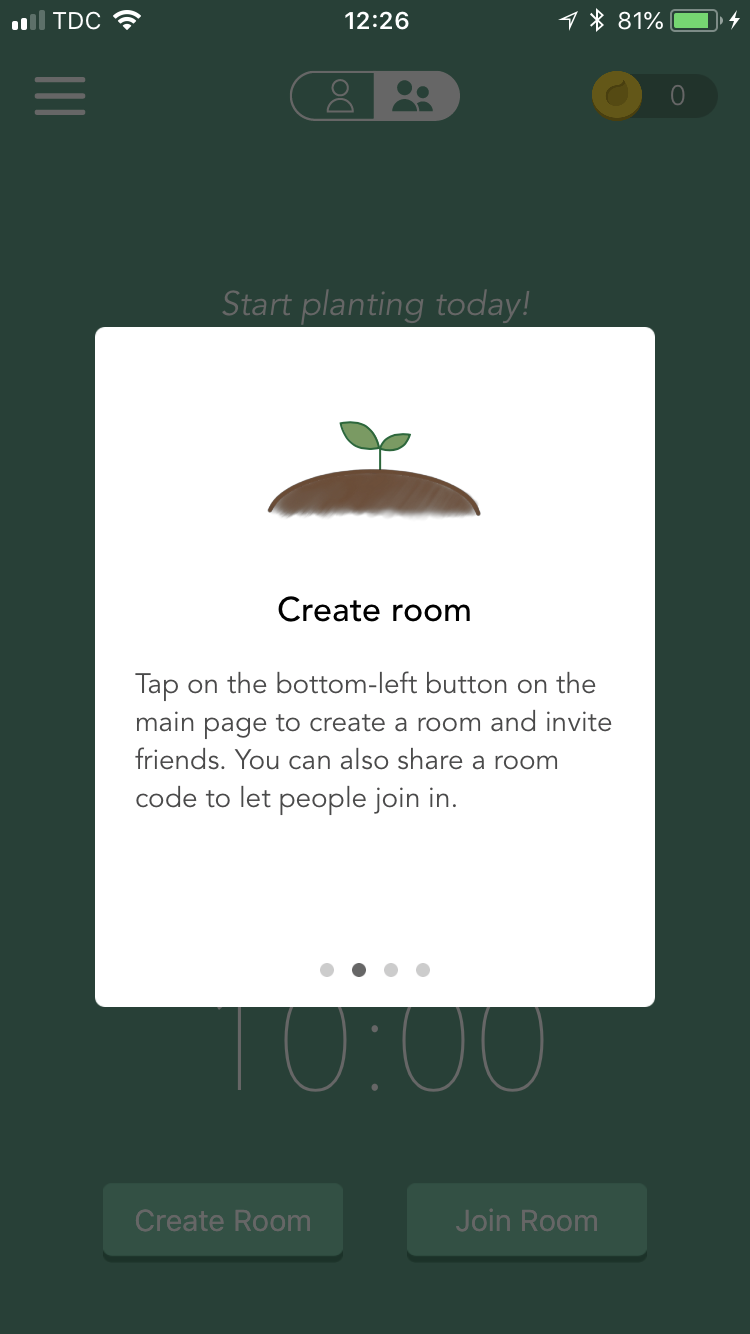Tap the Create Room button
The width and height of the screenshot is (750, 1334).
(223, 1221)
